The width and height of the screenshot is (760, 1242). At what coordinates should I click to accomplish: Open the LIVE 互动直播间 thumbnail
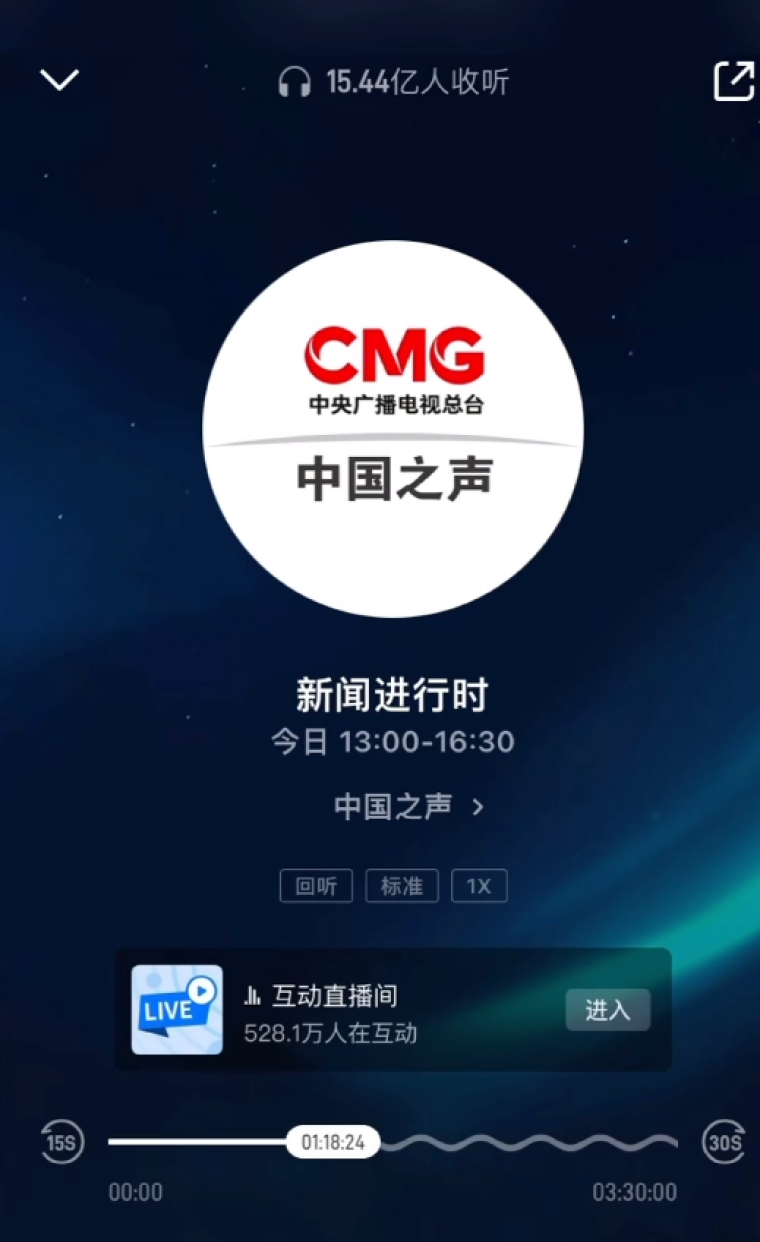177,1010
